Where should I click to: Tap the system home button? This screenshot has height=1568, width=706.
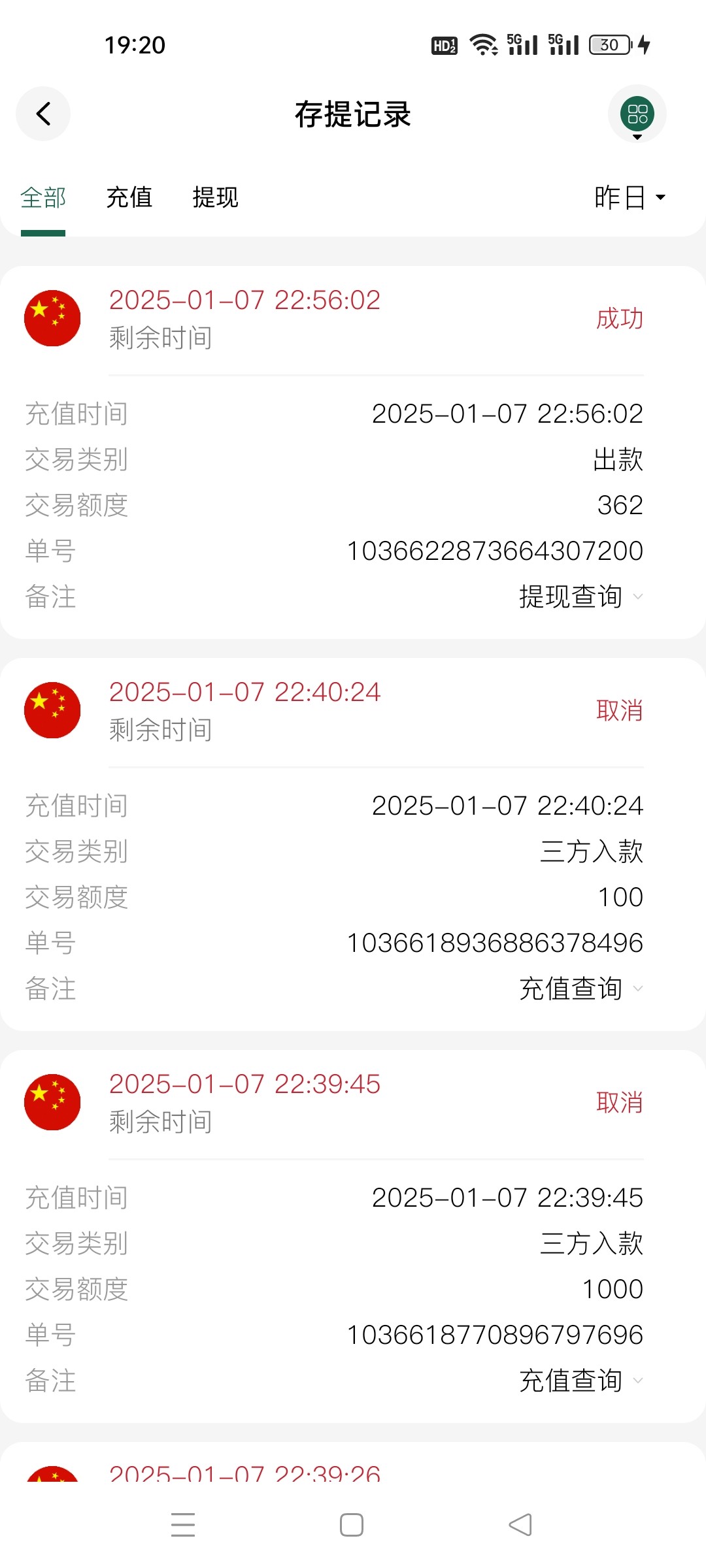[352, 1525]
